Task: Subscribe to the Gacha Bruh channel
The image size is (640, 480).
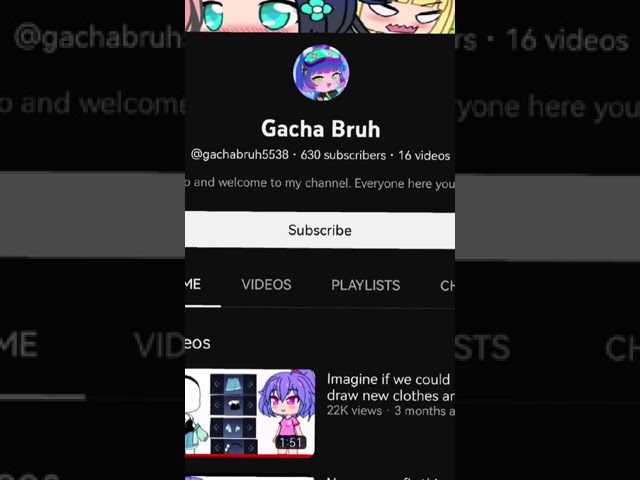Action: tap(320, 230)
